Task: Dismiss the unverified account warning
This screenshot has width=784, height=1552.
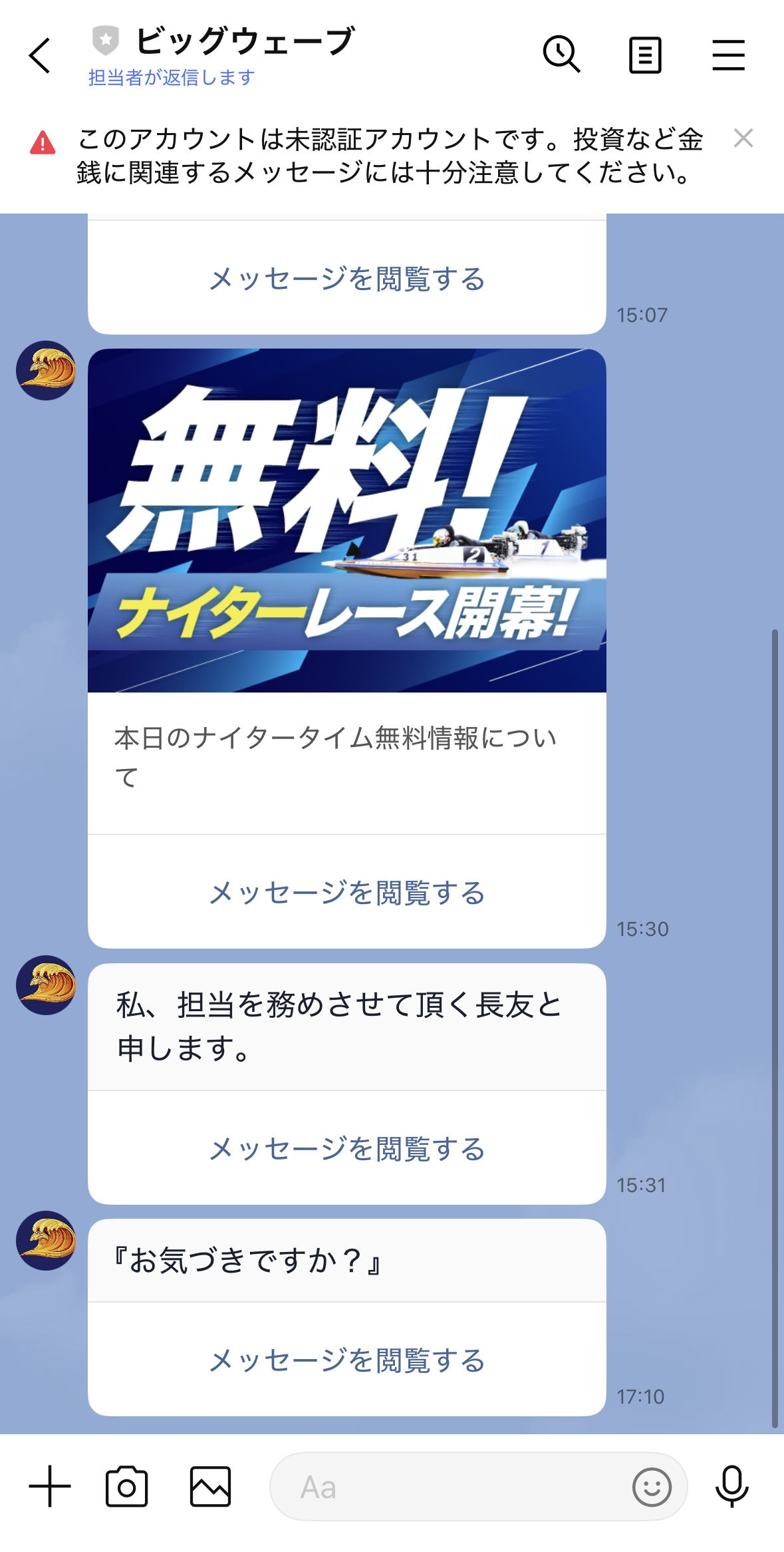Action: 743,138
